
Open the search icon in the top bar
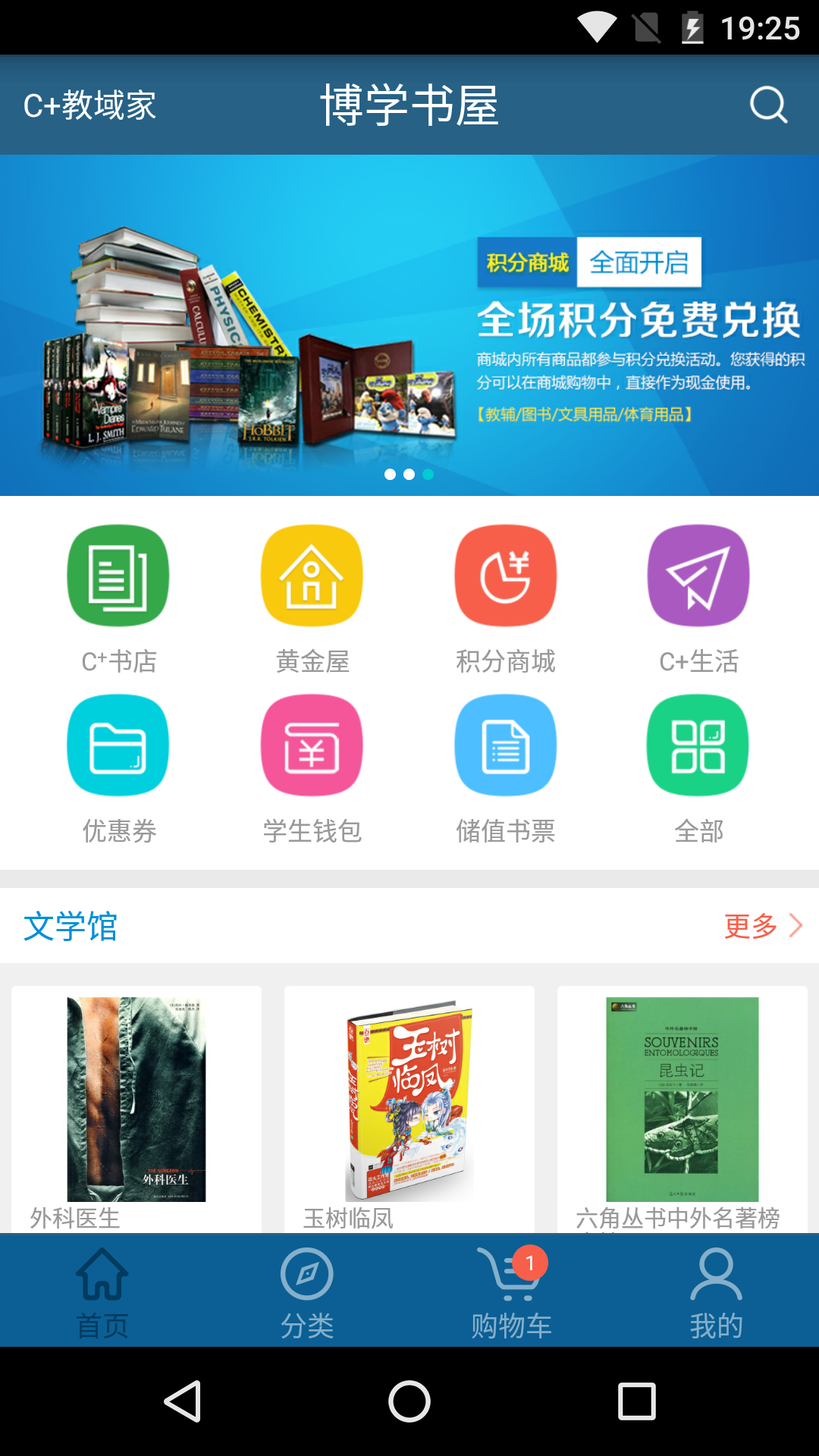pyautogui.click(x=768, y=105)
